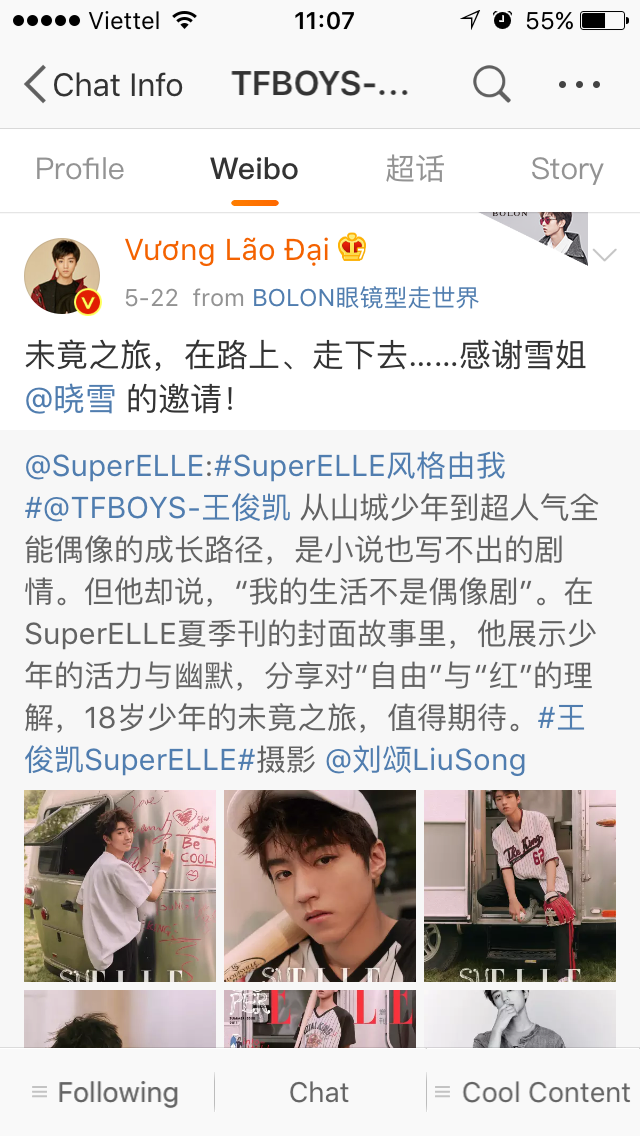
Task: Open the three-dot overflow menu
Action: (x=580, y=85)
